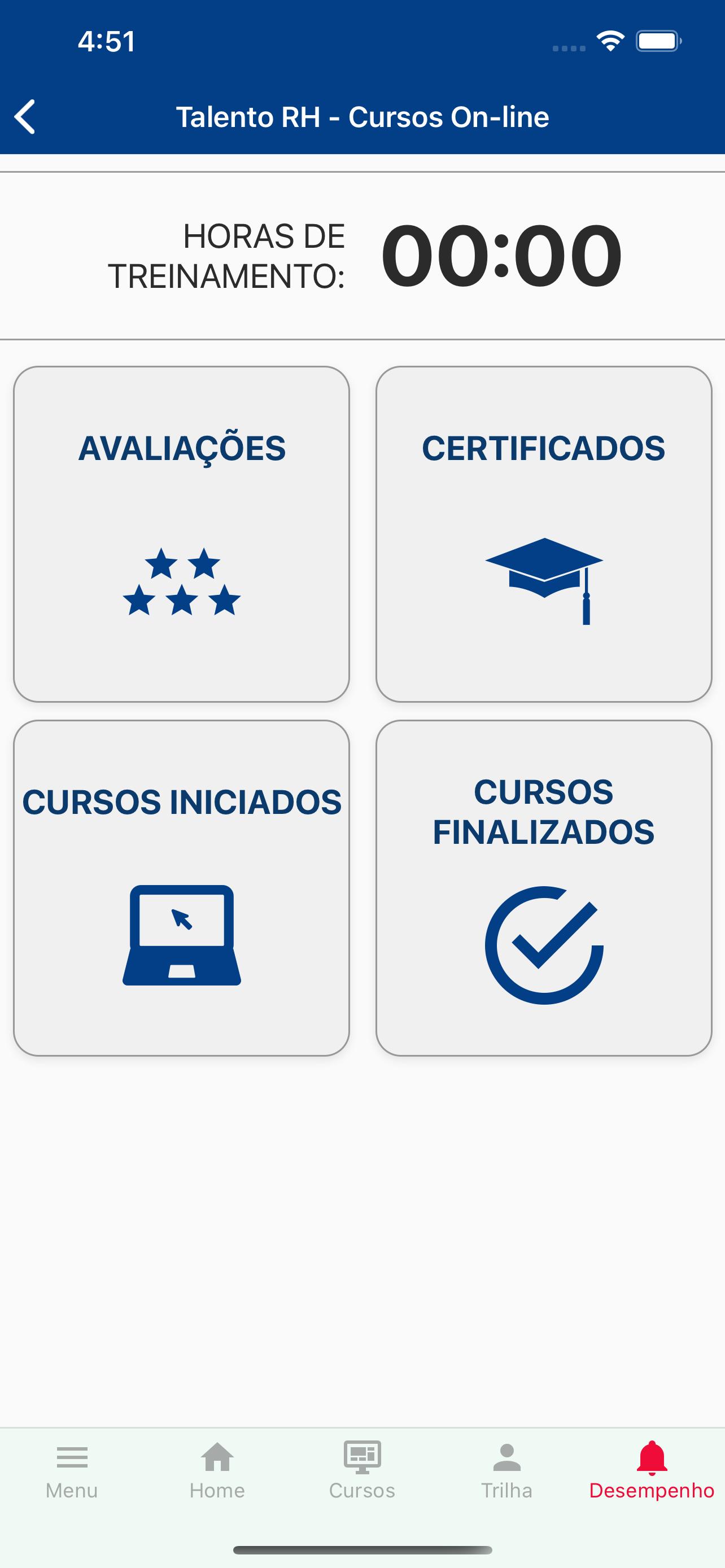This screenshot has height=1568, width=725.
Task: Go to the Trilha tab
Action: coord(507,1471)
